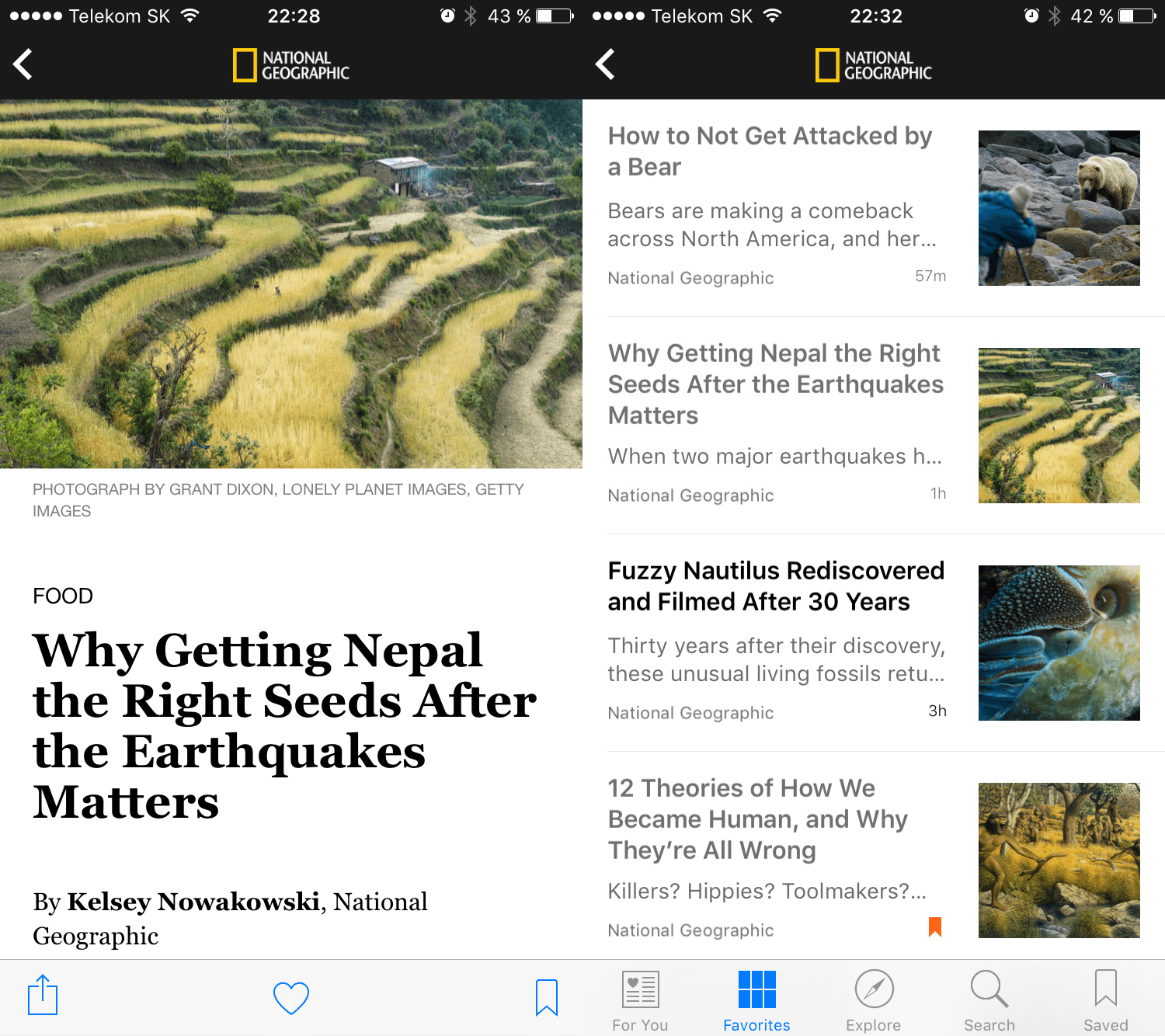This screenshot has width=1165, height=1036.
Task: Open the Search tab
Action: tap(989, 1001)
